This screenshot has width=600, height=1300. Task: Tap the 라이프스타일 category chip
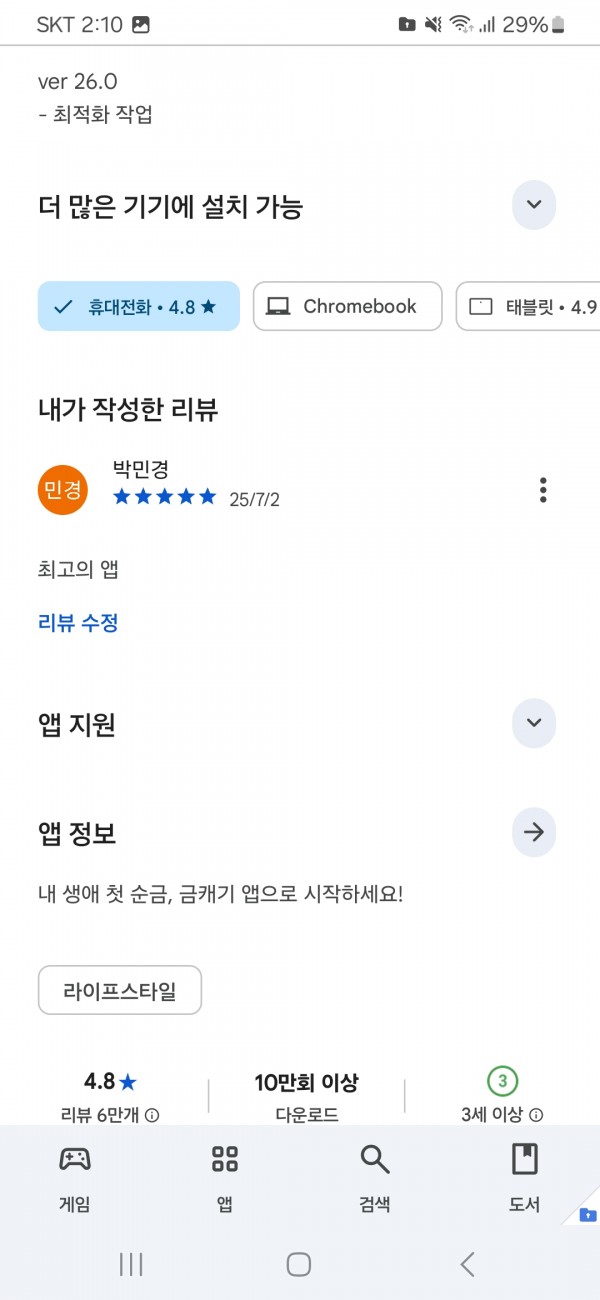pyautogui.click(x=120, y=990)
